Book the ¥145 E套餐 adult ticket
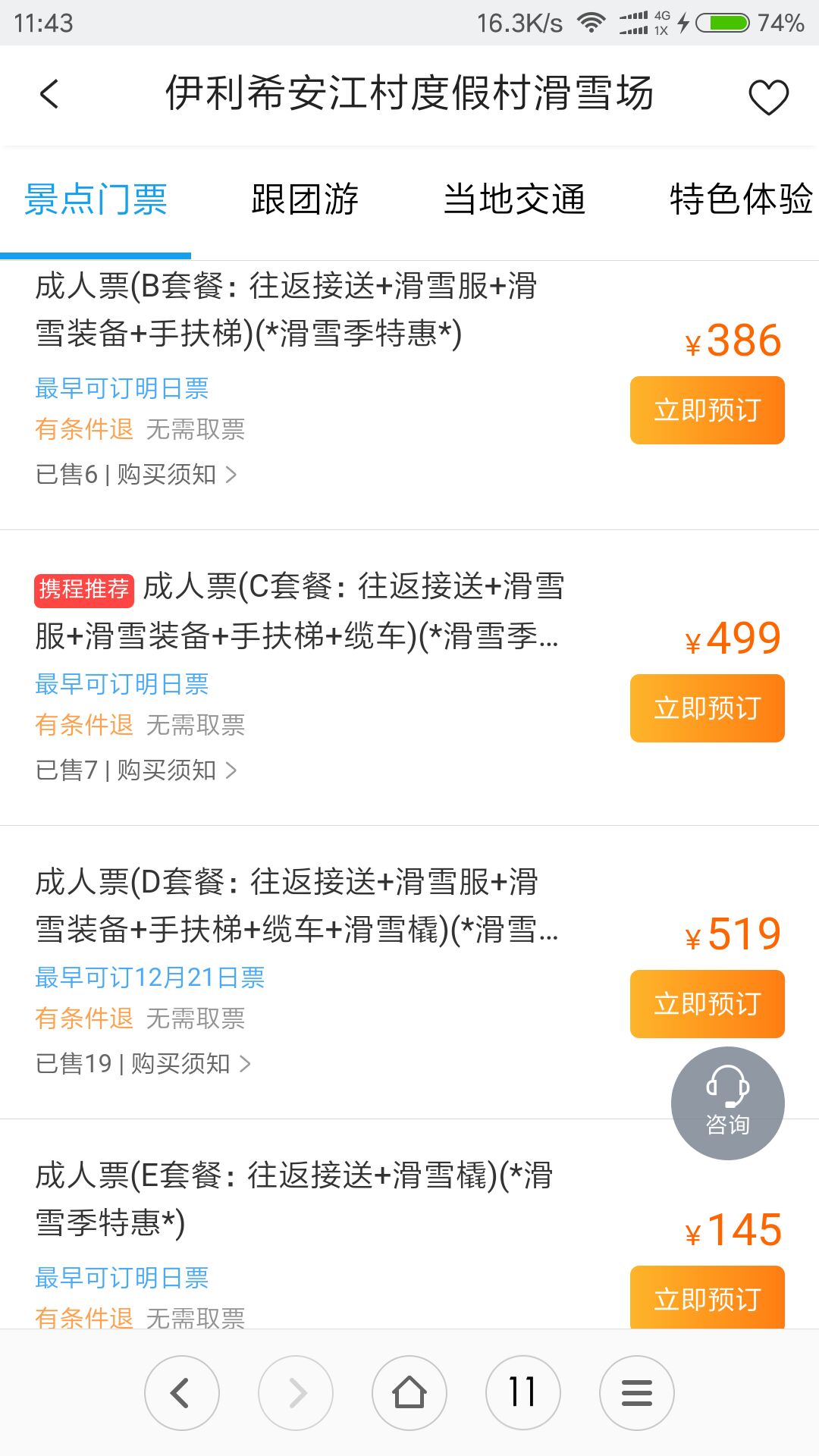 pyautogui.click(x=707, y=1298)
